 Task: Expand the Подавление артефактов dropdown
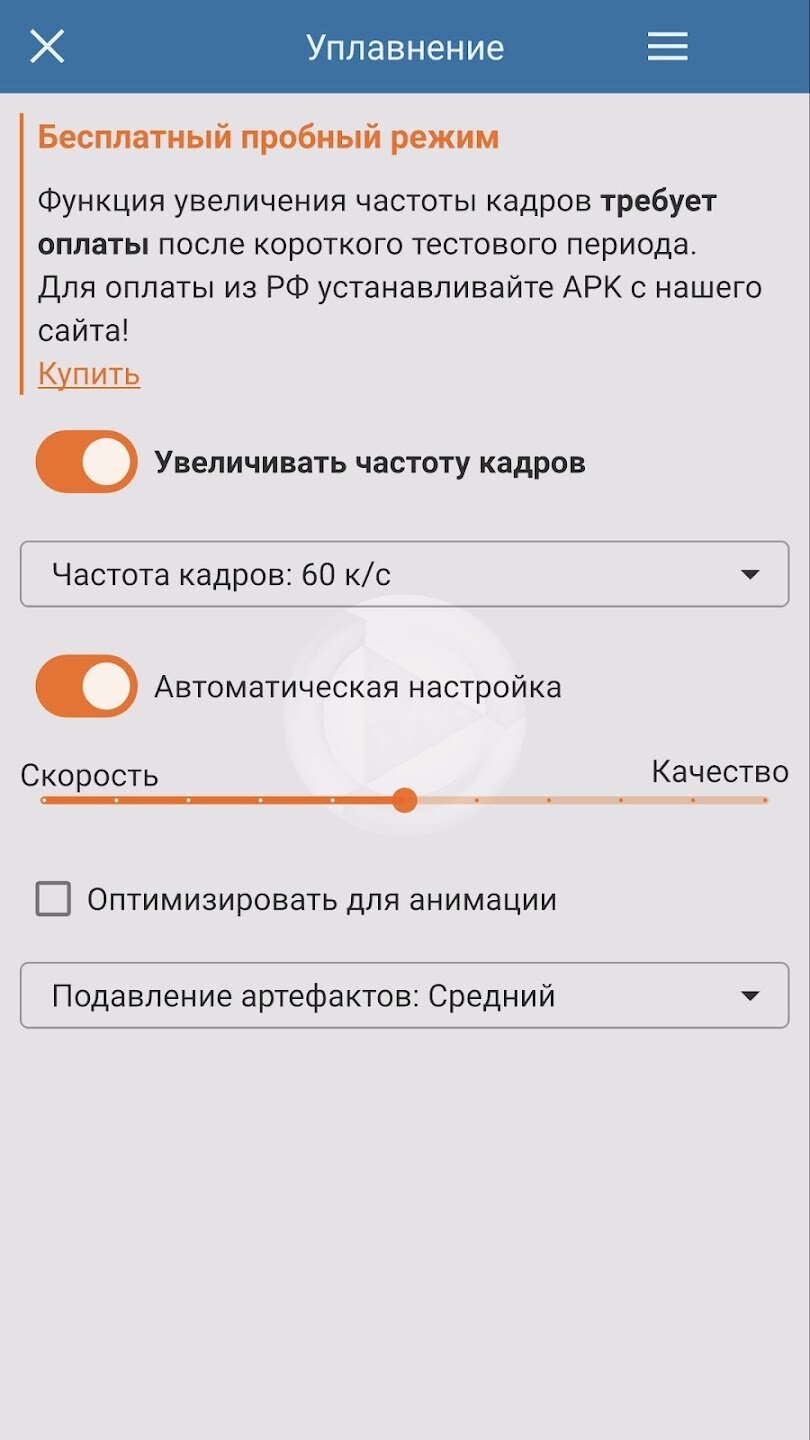(x=404, y=996)
